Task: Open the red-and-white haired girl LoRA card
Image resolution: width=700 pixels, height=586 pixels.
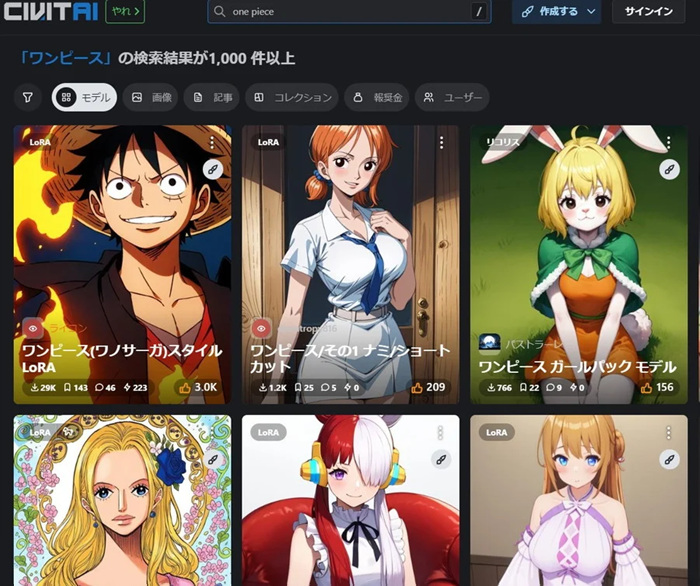Action: [350, 500]
